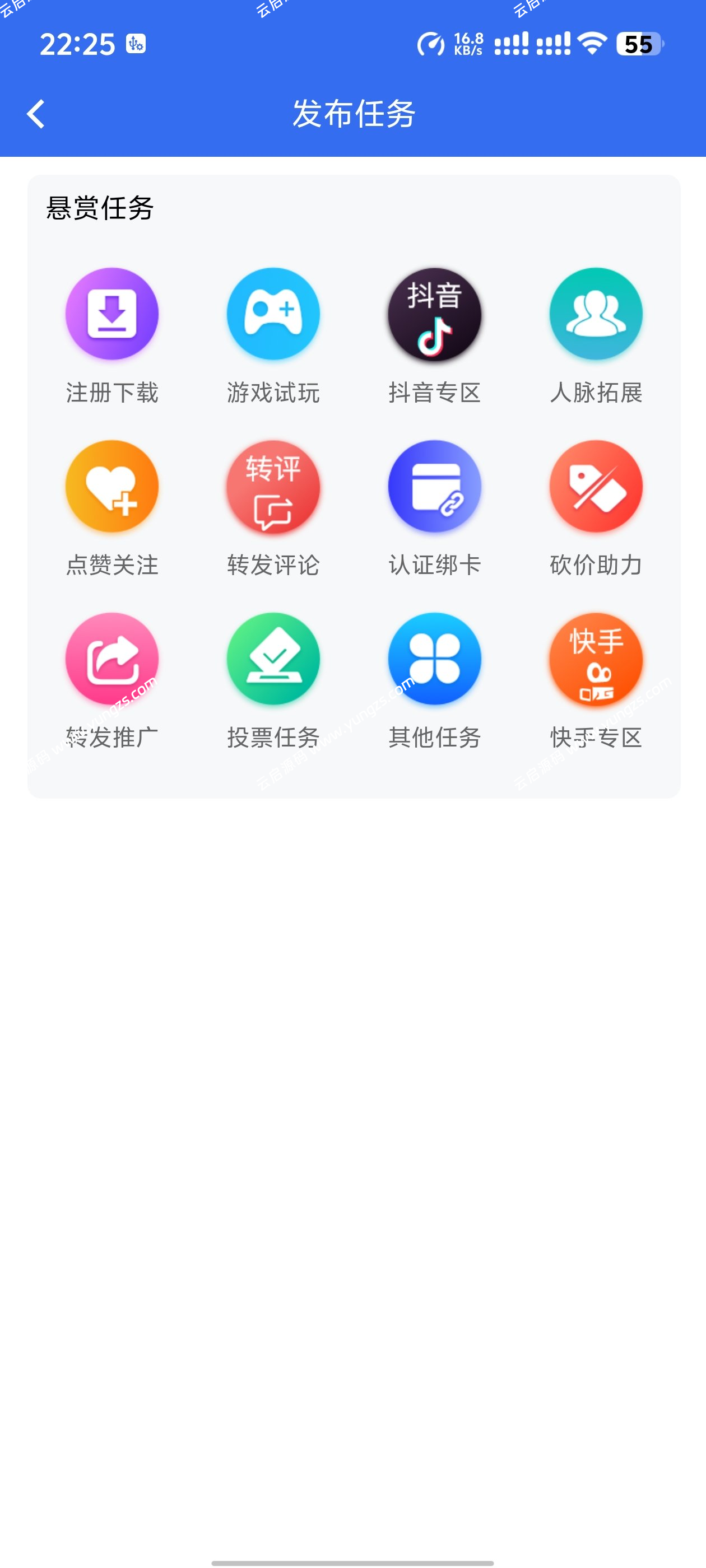Screen dimensions: 706x1568
Task: Open the 游戏试玩 label text link
Action: (272, 393)
